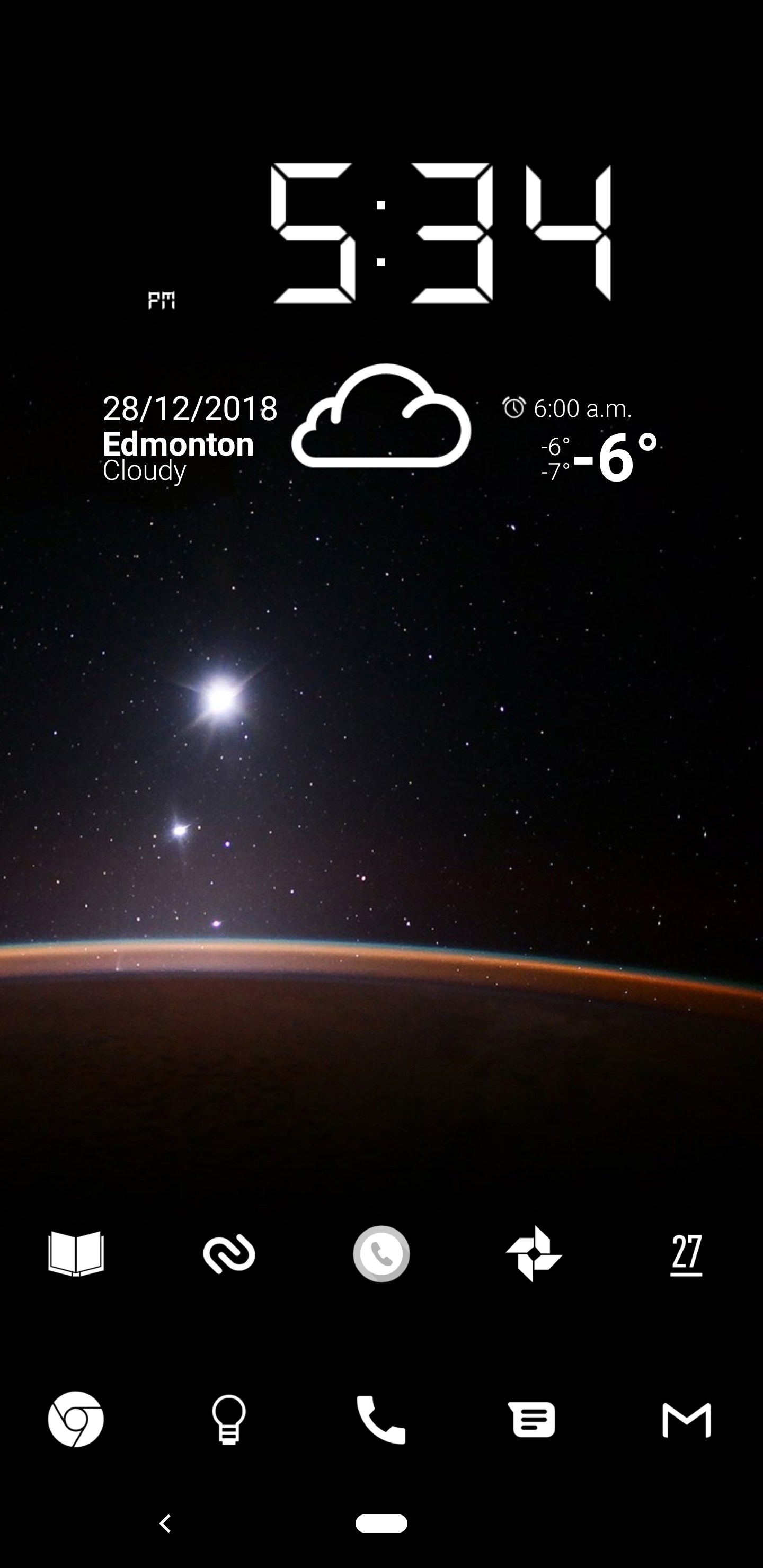Open the phone dialer in the dock
Viewport: 763px width, 1568px height.
coord(381,1419)
